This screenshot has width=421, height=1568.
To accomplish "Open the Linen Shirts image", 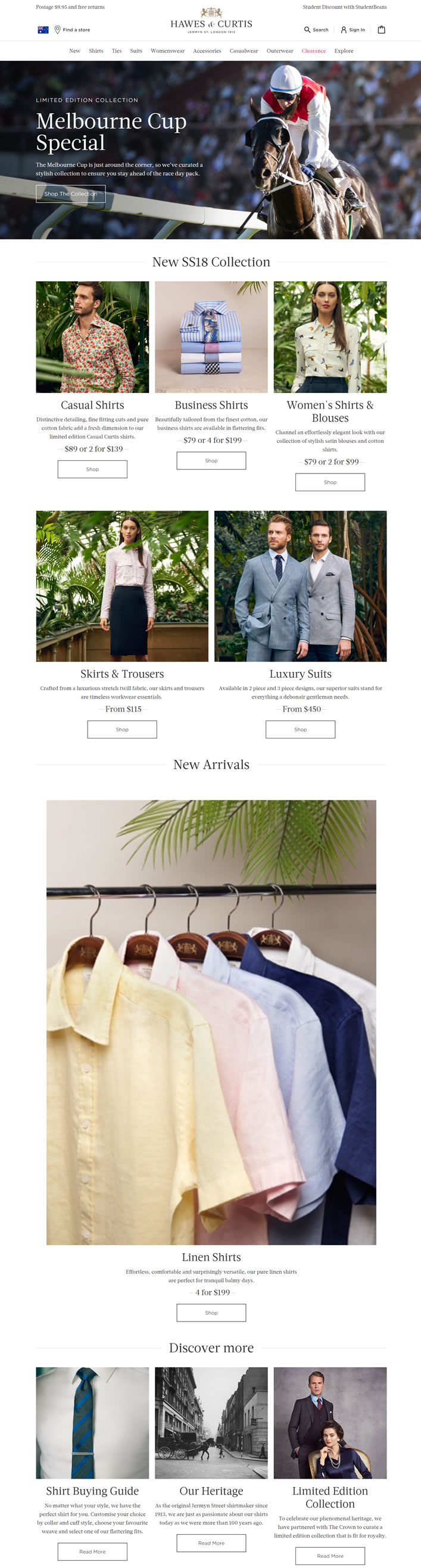I will click(x=211, y=1022).
